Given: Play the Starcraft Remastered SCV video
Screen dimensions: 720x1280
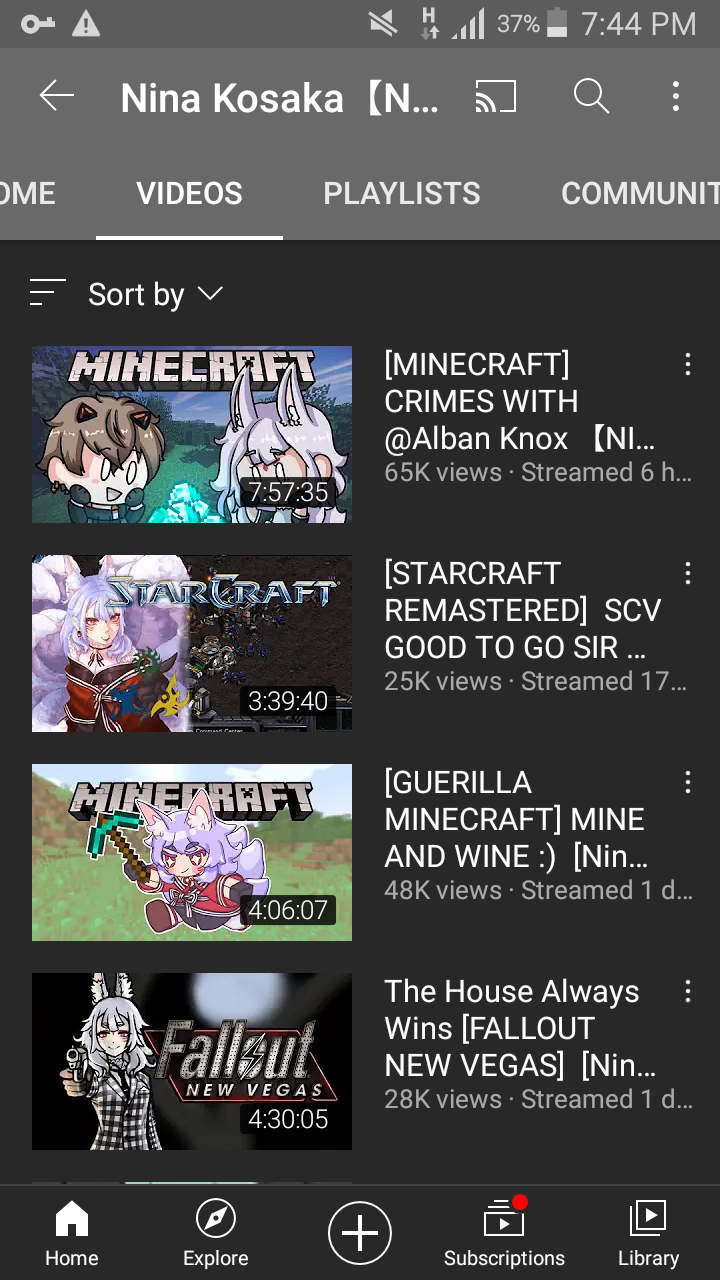Looking at the screenshot, I should pos(192,644).
